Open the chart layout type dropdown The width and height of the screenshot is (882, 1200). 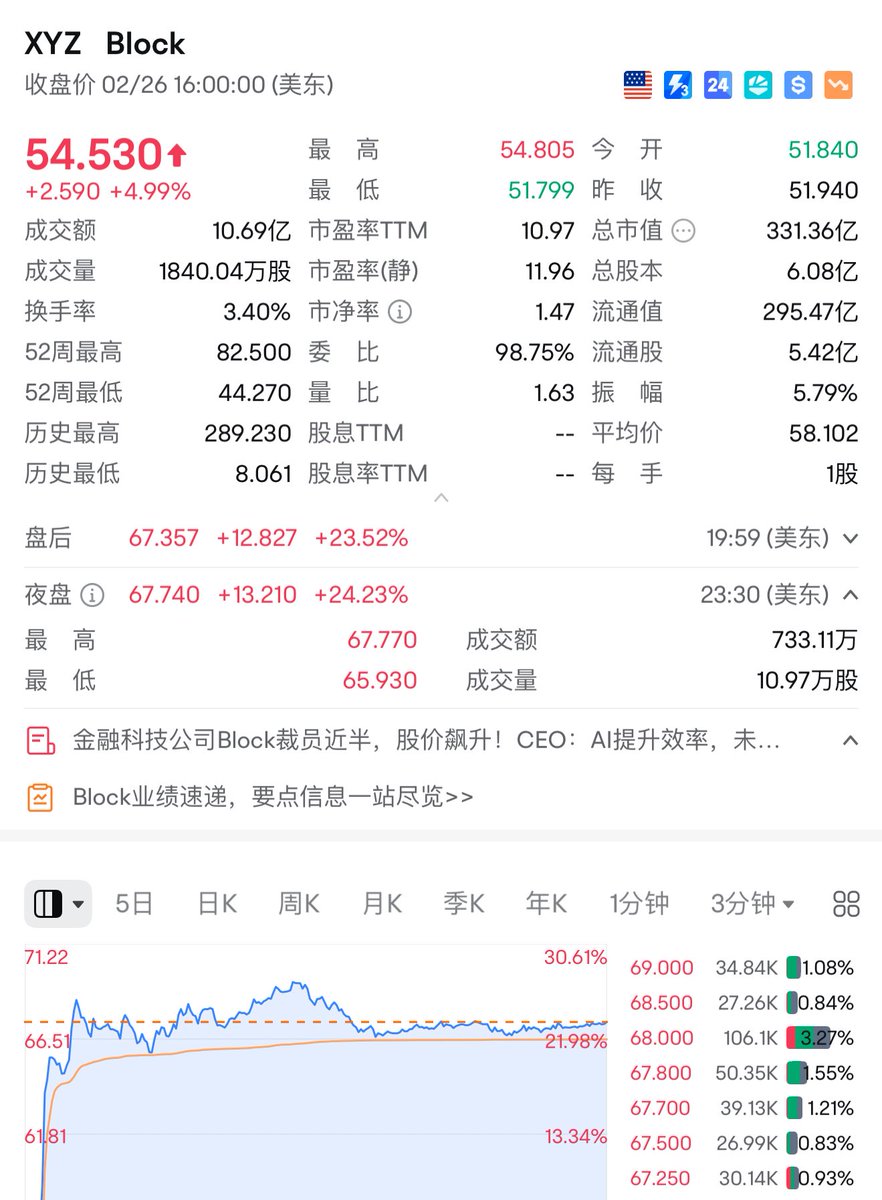58,904
